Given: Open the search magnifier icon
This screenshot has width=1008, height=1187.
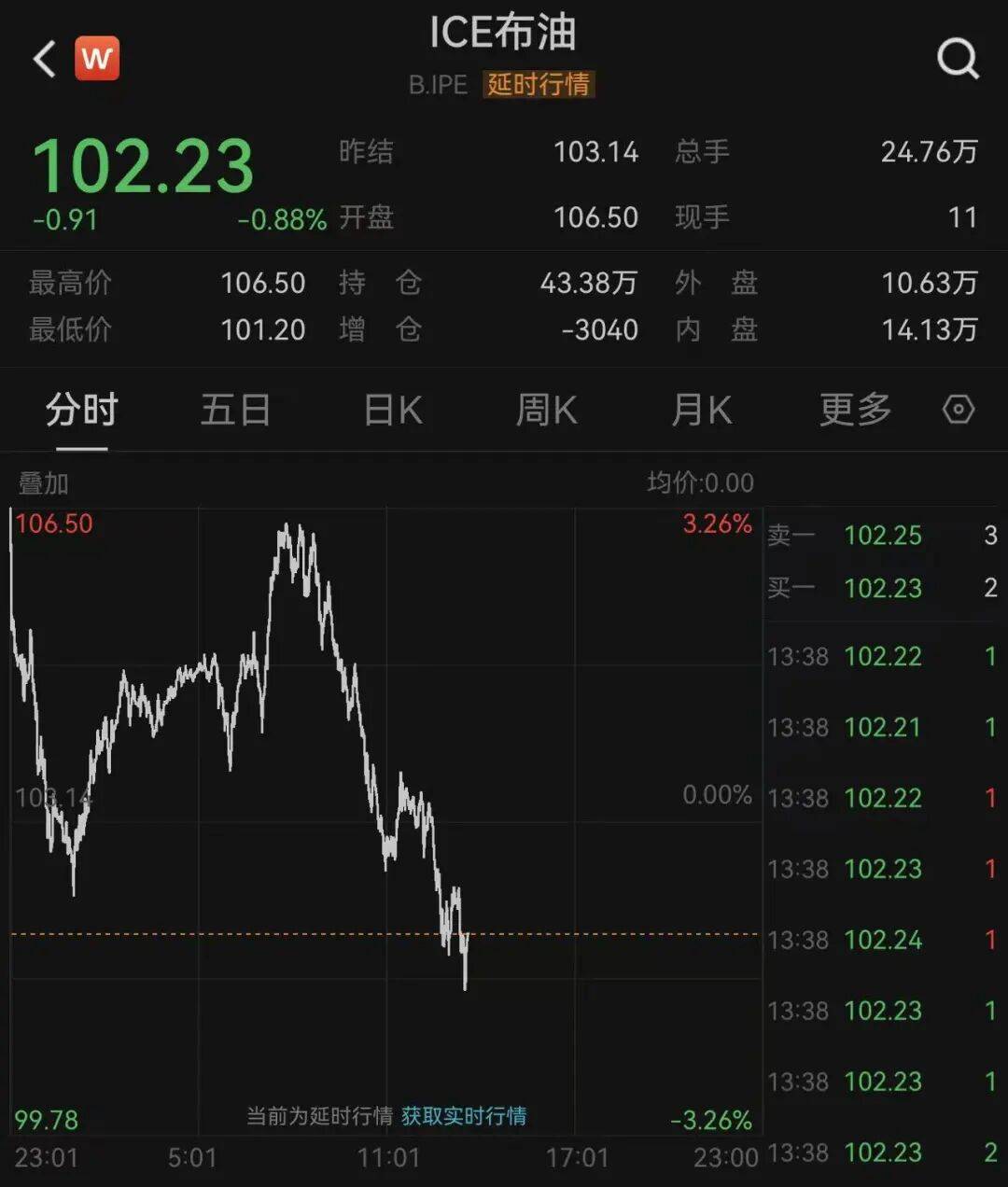Looking at the screenshot, I should (x=958, y=60).
